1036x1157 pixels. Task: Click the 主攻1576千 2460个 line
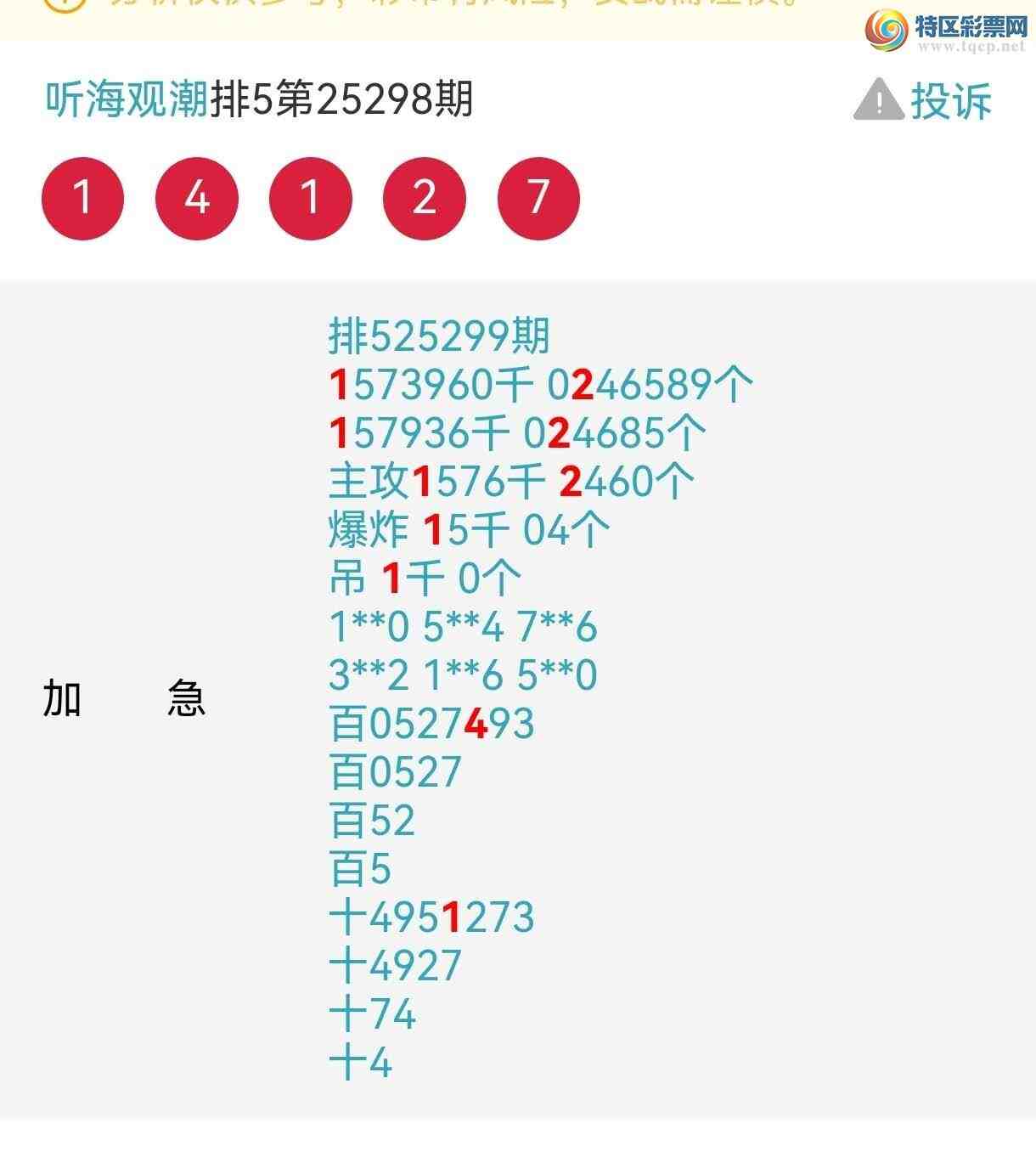tap(510, 481)
